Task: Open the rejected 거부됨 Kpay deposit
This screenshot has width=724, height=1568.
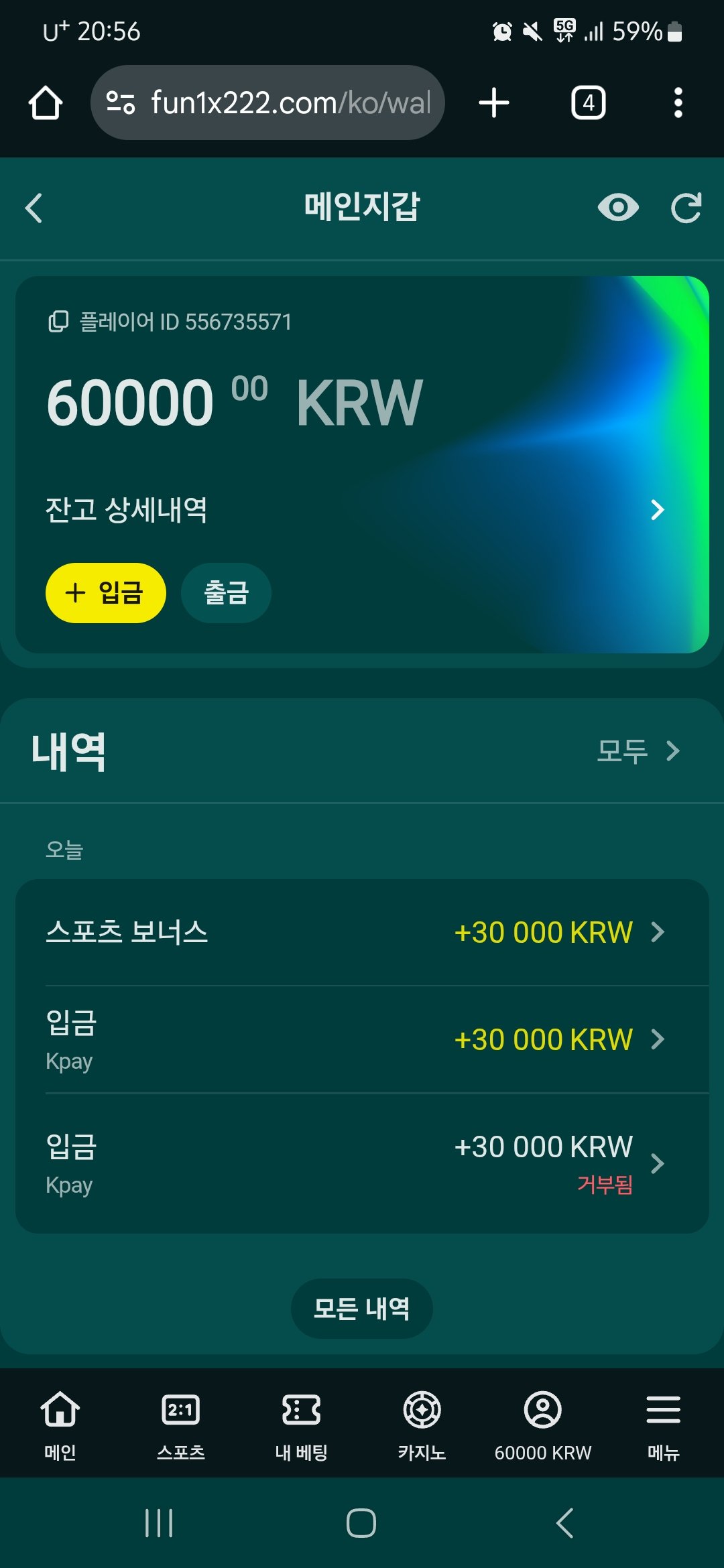Action: 362,1163
